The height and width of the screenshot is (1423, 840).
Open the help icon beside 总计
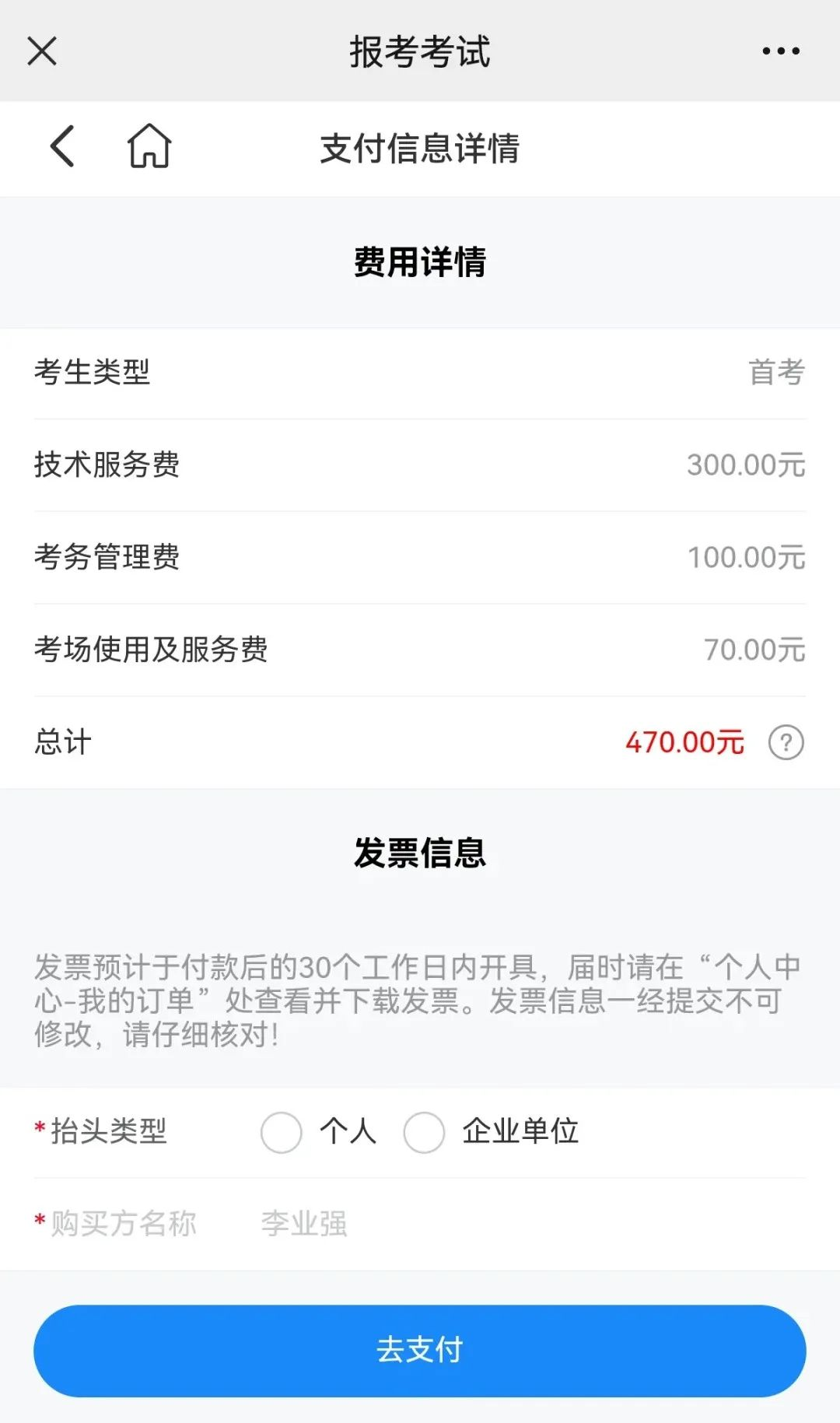[786, 742]
